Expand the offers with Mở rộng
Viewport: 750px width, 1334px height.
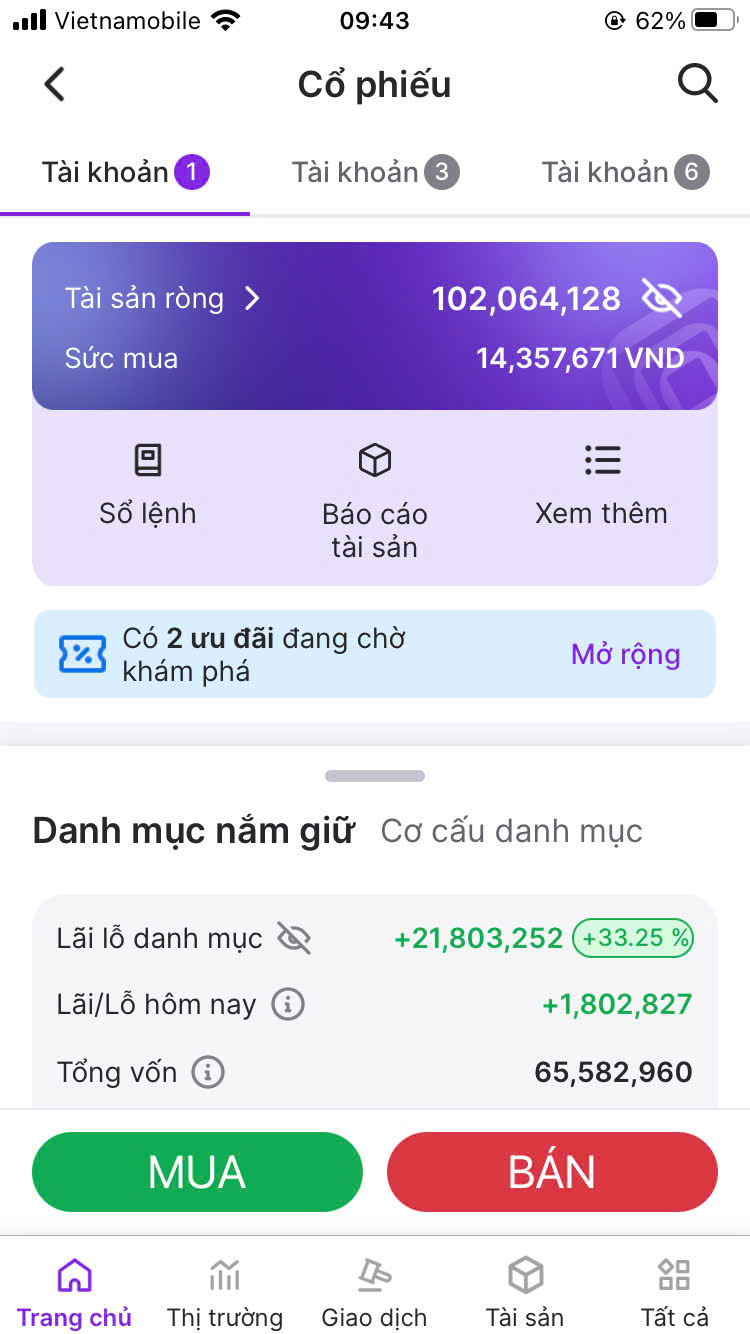(x=625, y=655)
